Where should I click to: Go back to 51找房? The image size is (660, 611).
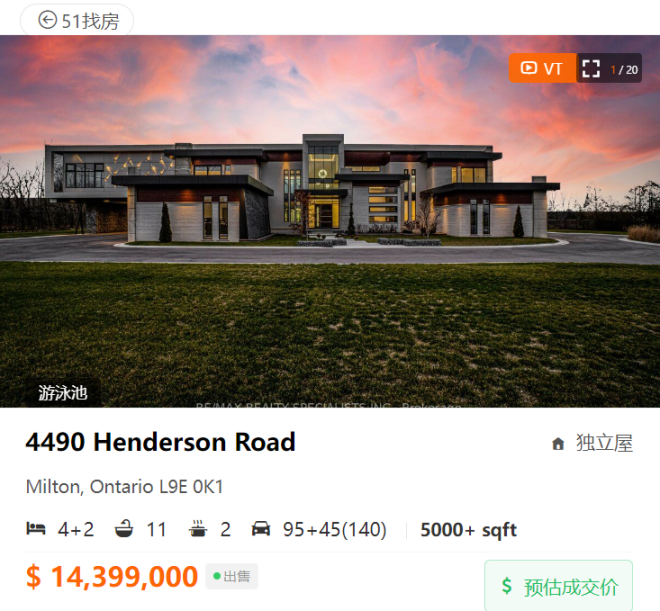coord(77,20)
